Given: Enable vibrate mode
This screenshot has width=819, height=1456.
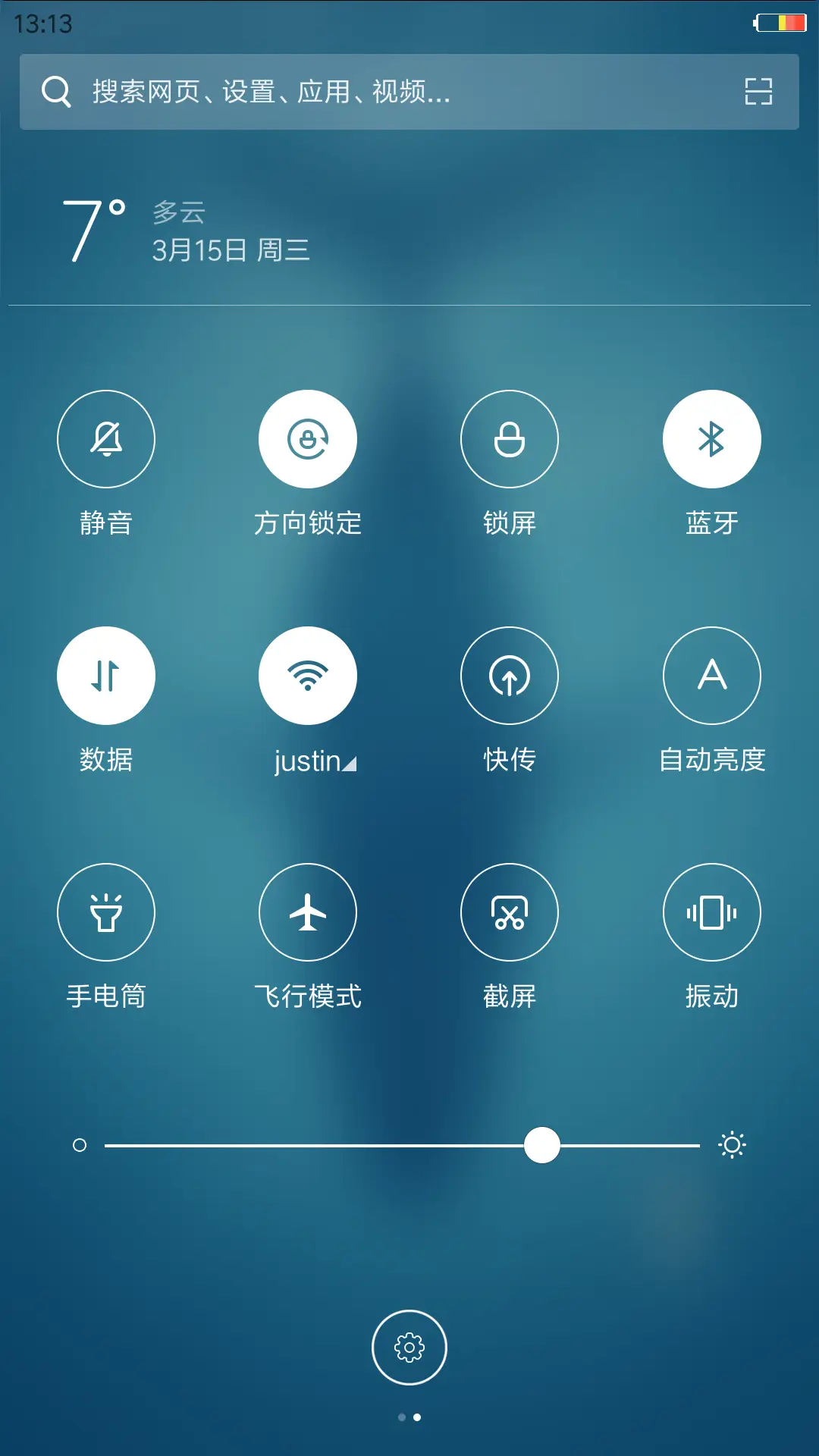Looking at the screenshot, I should pyautogui.click(x=711, y=912).
